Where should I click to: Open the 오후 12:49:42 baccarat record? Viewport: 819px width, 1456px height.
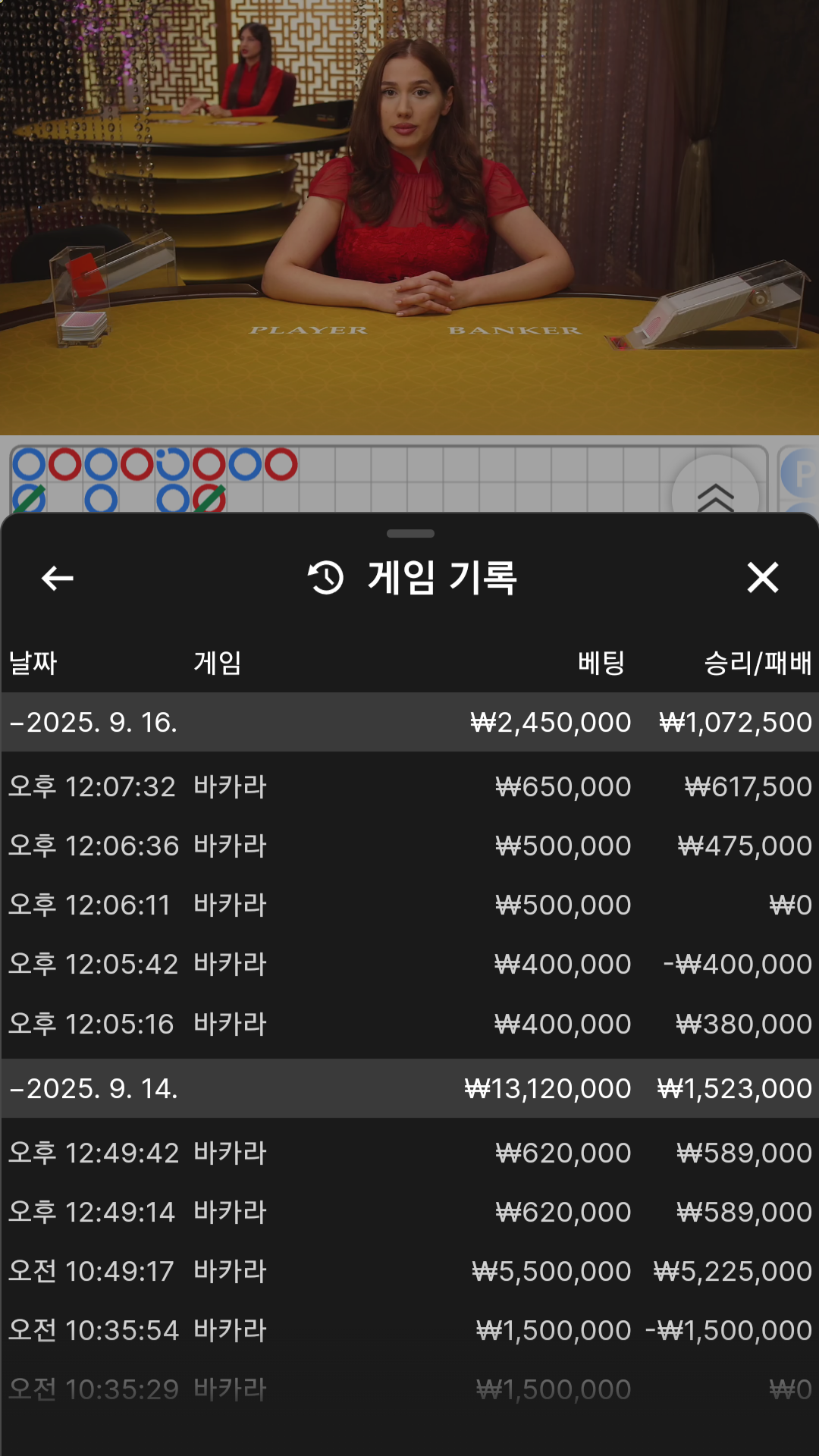point(409,1153)
